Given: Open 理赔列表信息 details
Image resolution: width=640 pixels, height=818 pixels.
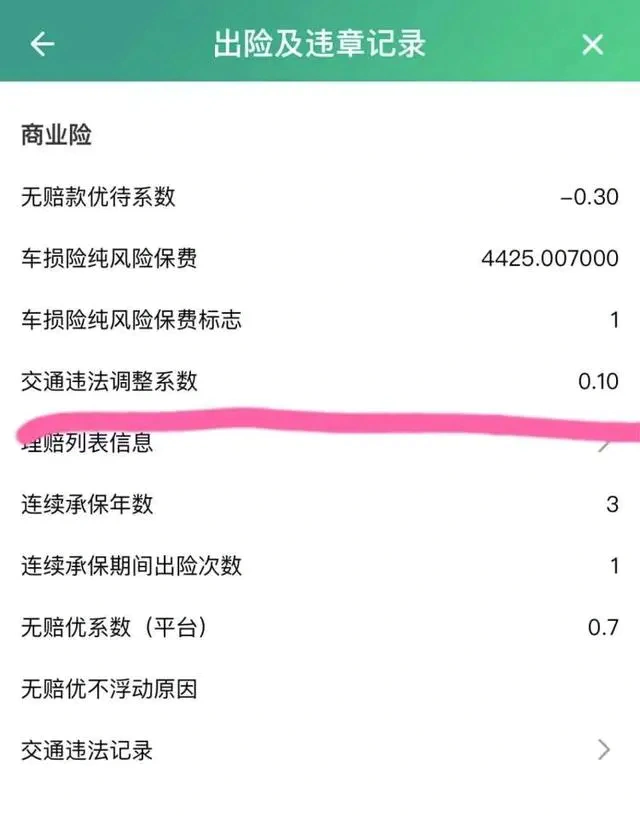Looking at the screenshot, I should point(320,444).
